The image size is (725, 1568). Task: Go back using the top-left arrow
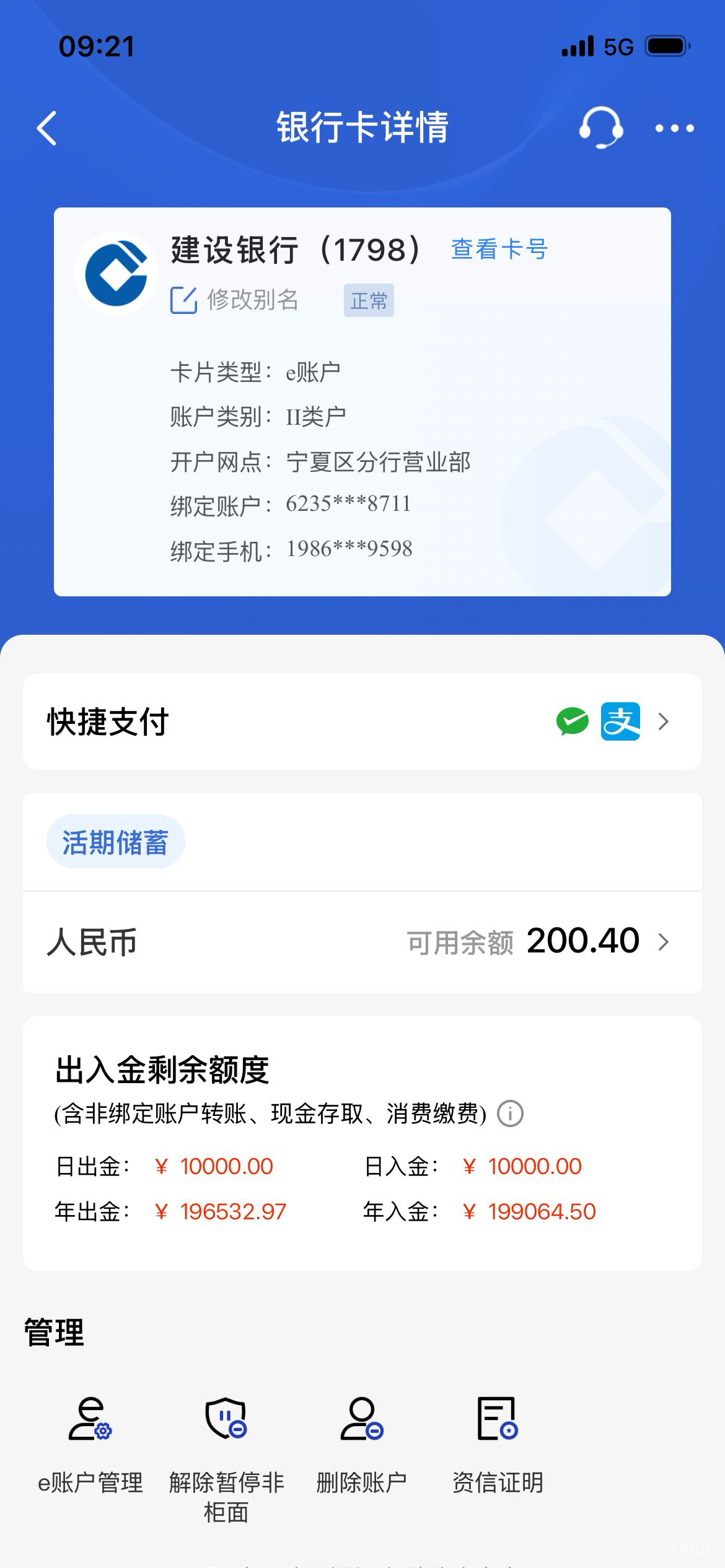47,128
